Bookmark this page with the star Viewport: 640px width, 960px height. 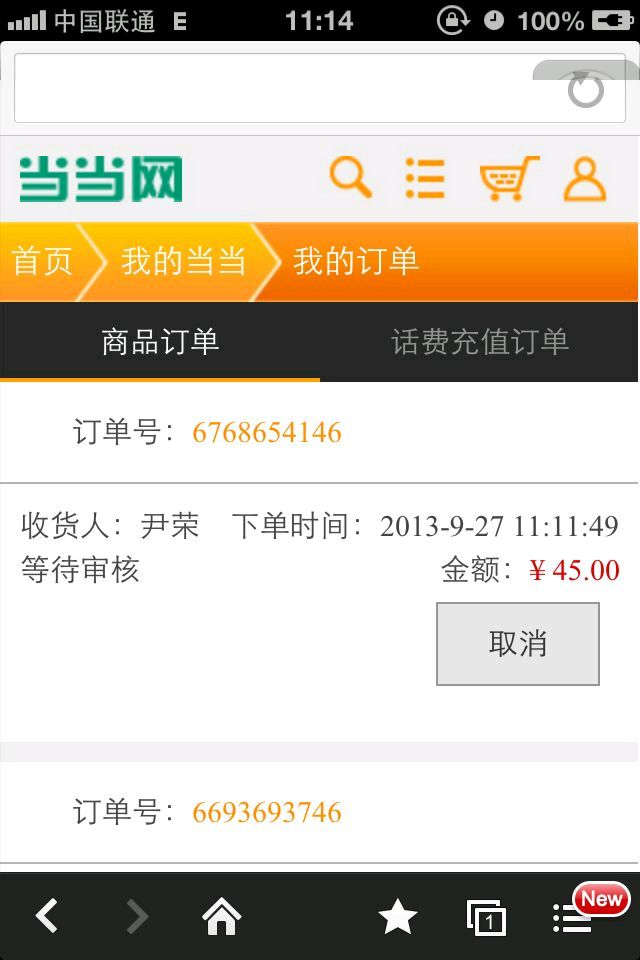397,917
